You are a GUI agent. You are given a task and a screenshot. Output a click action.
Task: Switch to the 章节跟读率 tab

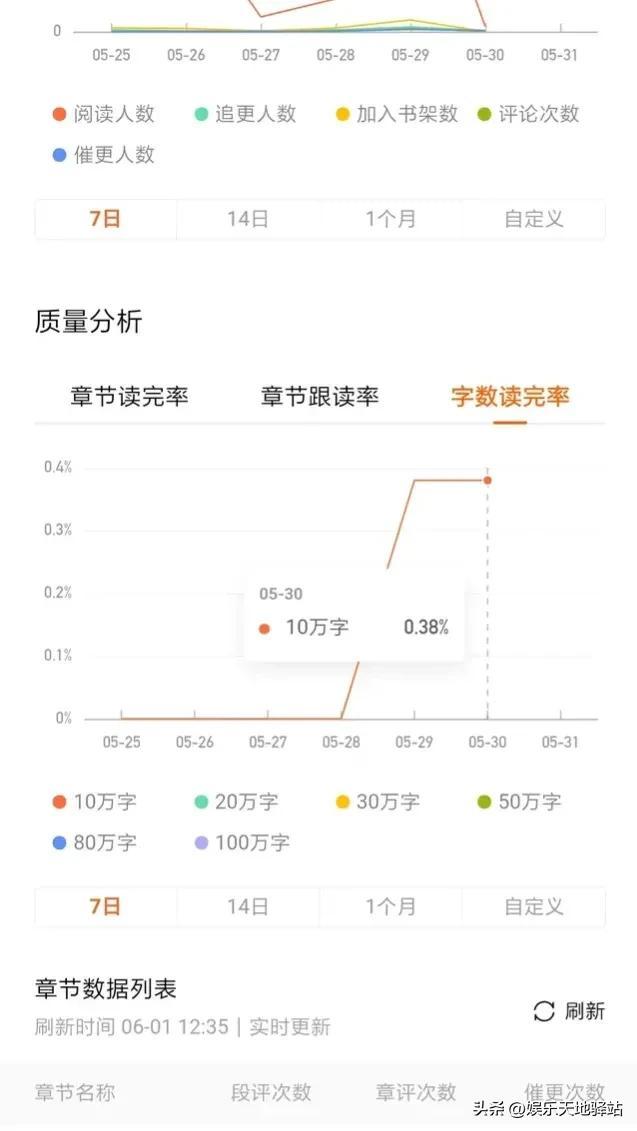coord(320,397)
